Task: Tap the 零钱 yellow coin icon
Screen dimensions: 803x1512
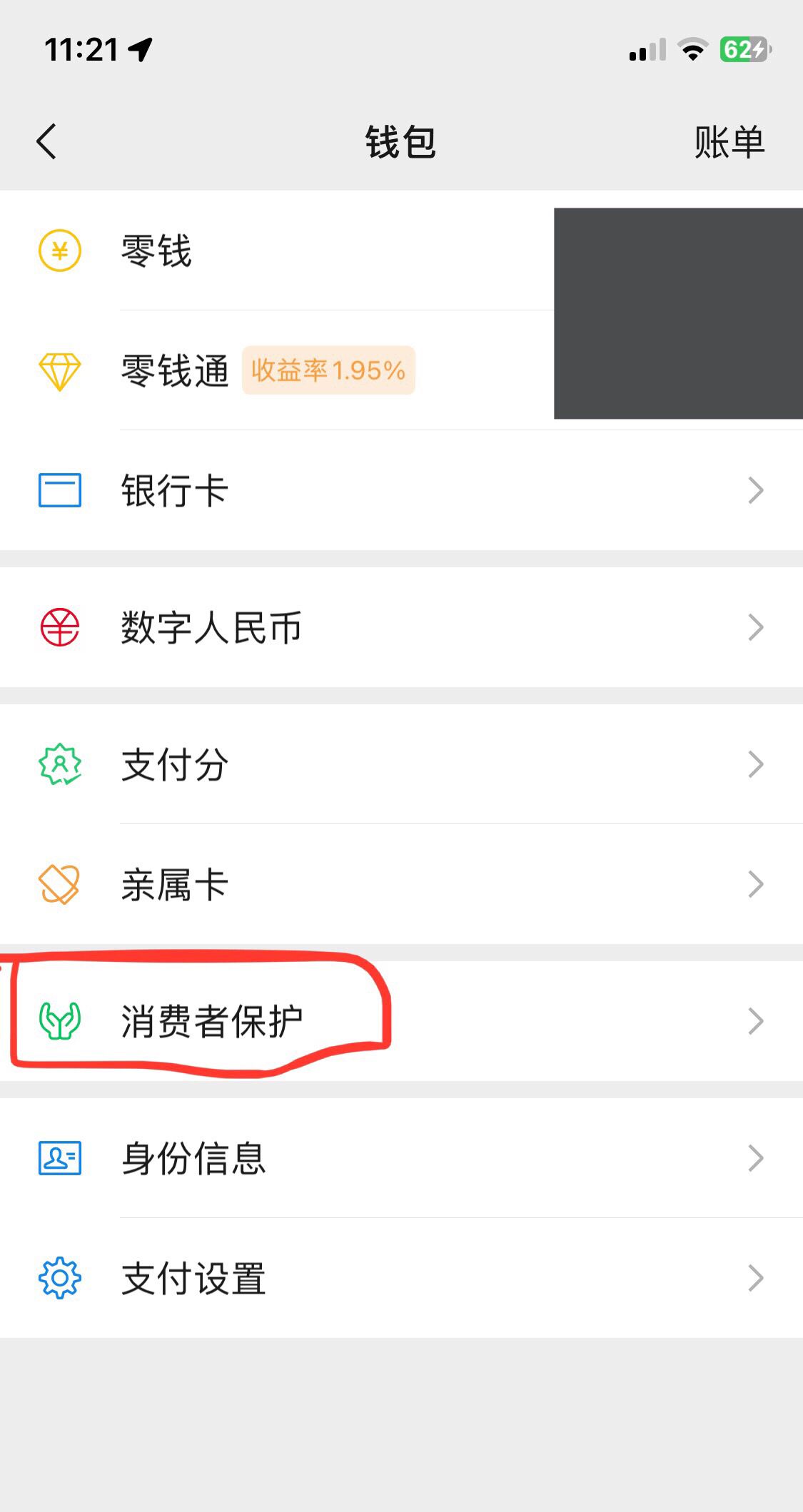Action: tap(61, 250)
